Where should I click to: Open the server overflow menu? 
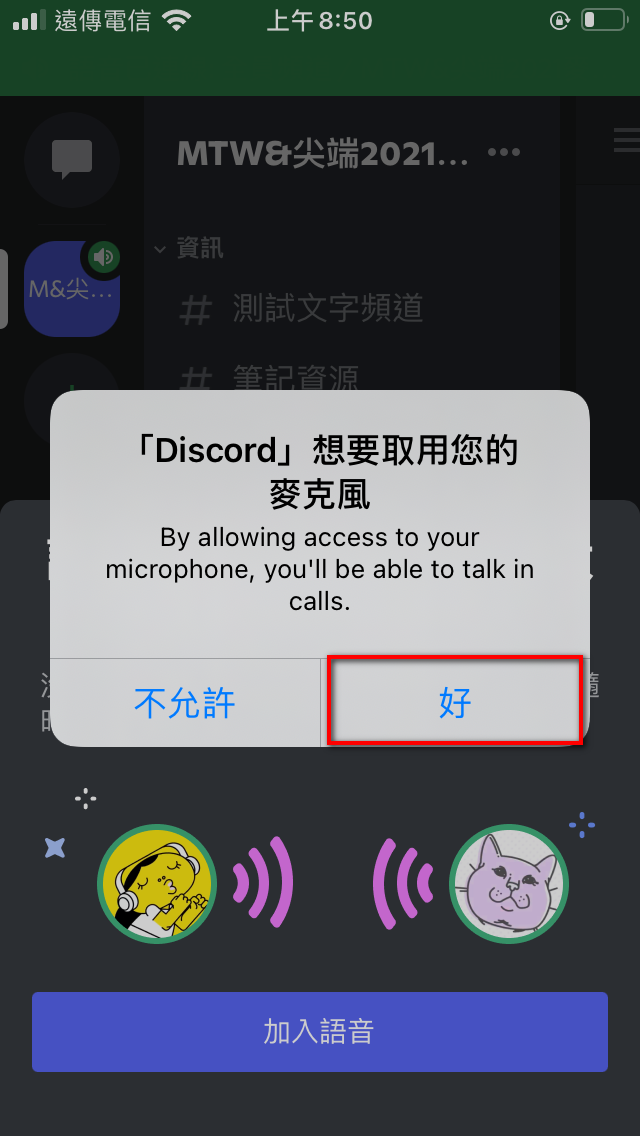pyautogui.click(x=503, y=153)
